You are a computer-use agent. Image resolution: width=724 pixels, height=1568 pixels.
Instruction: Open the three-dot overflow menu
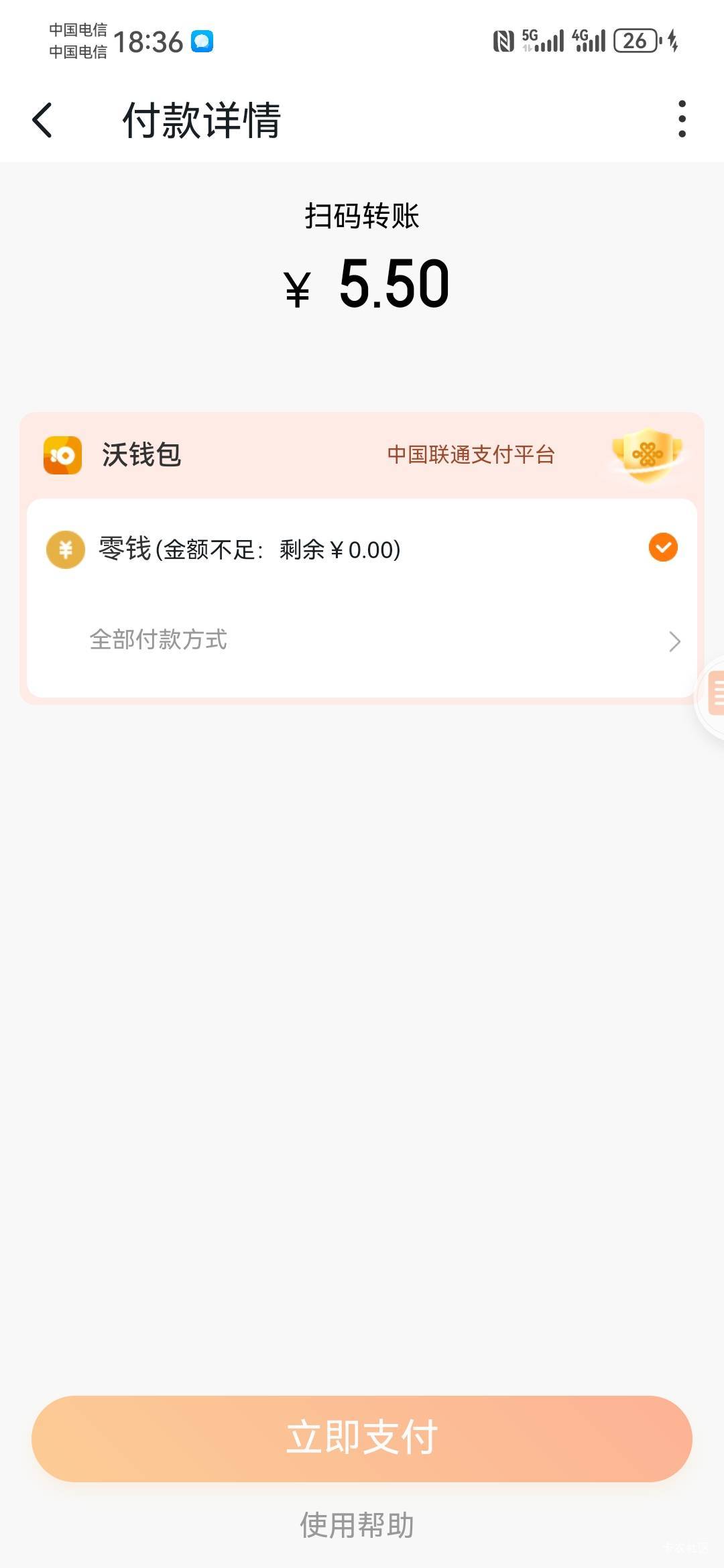coord(682,119)
